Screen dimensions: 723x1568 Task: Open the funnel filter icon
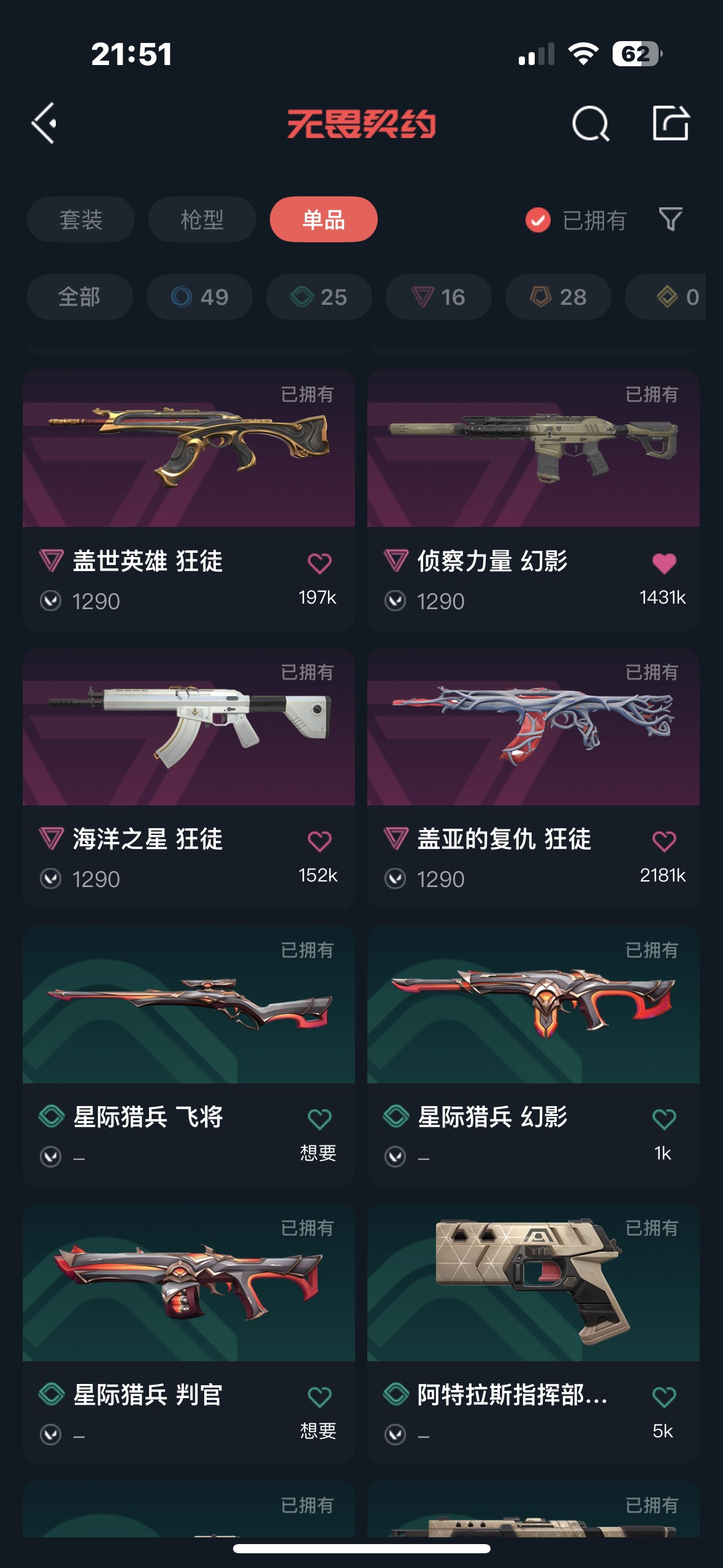[670, 220]
